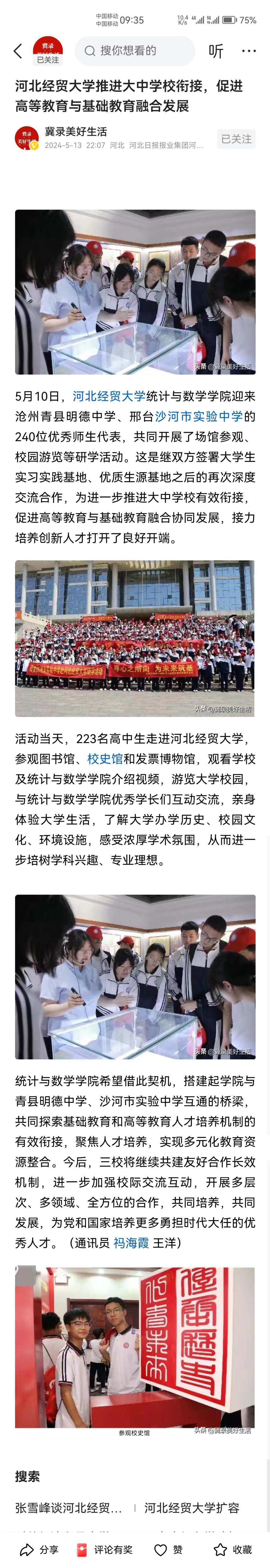
Task: Open the three-dot overflow menu
Action: tap(249, 51)
